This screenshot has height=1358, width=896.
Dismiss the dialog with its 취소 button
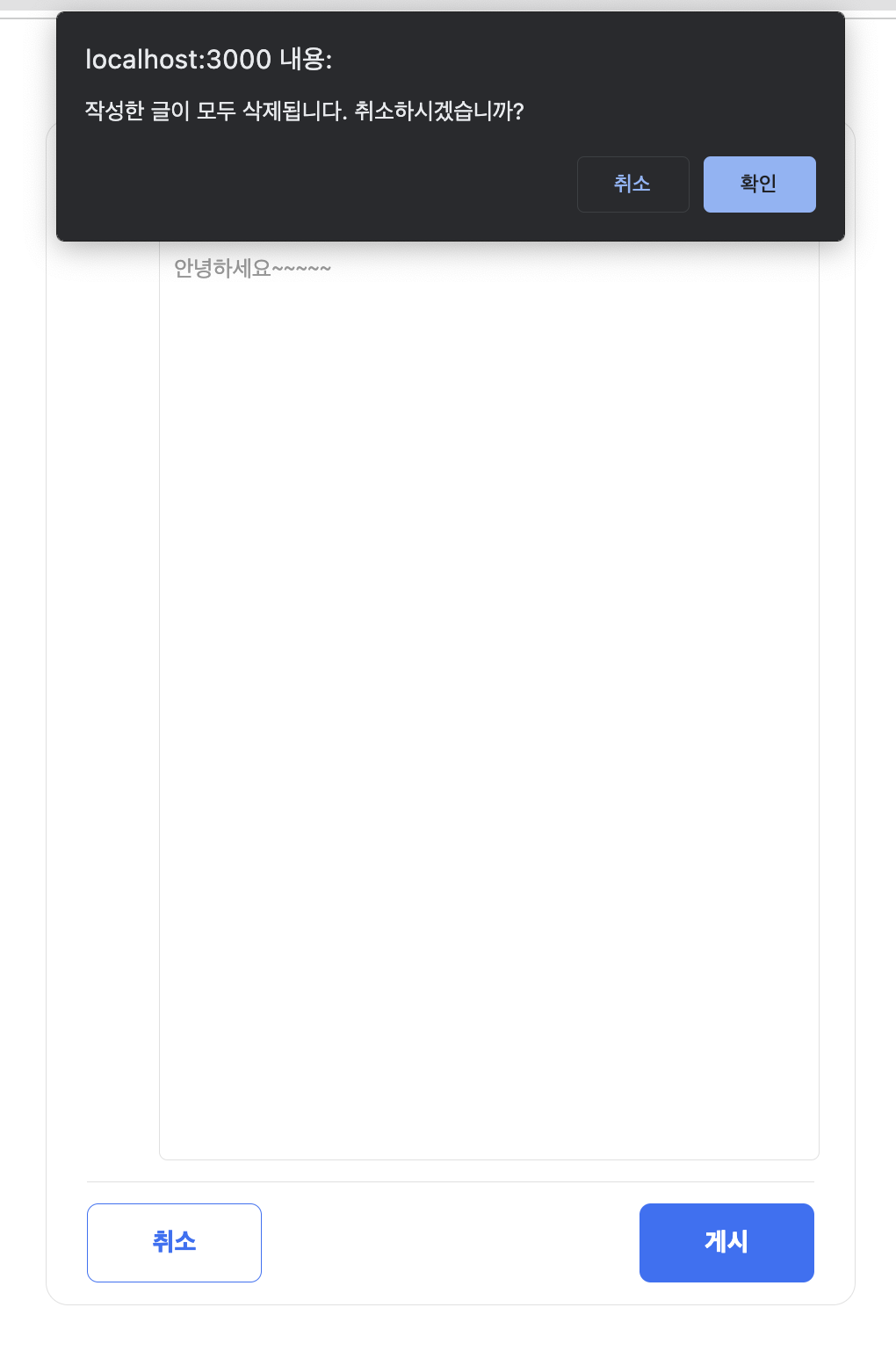[x=632, y=184]
